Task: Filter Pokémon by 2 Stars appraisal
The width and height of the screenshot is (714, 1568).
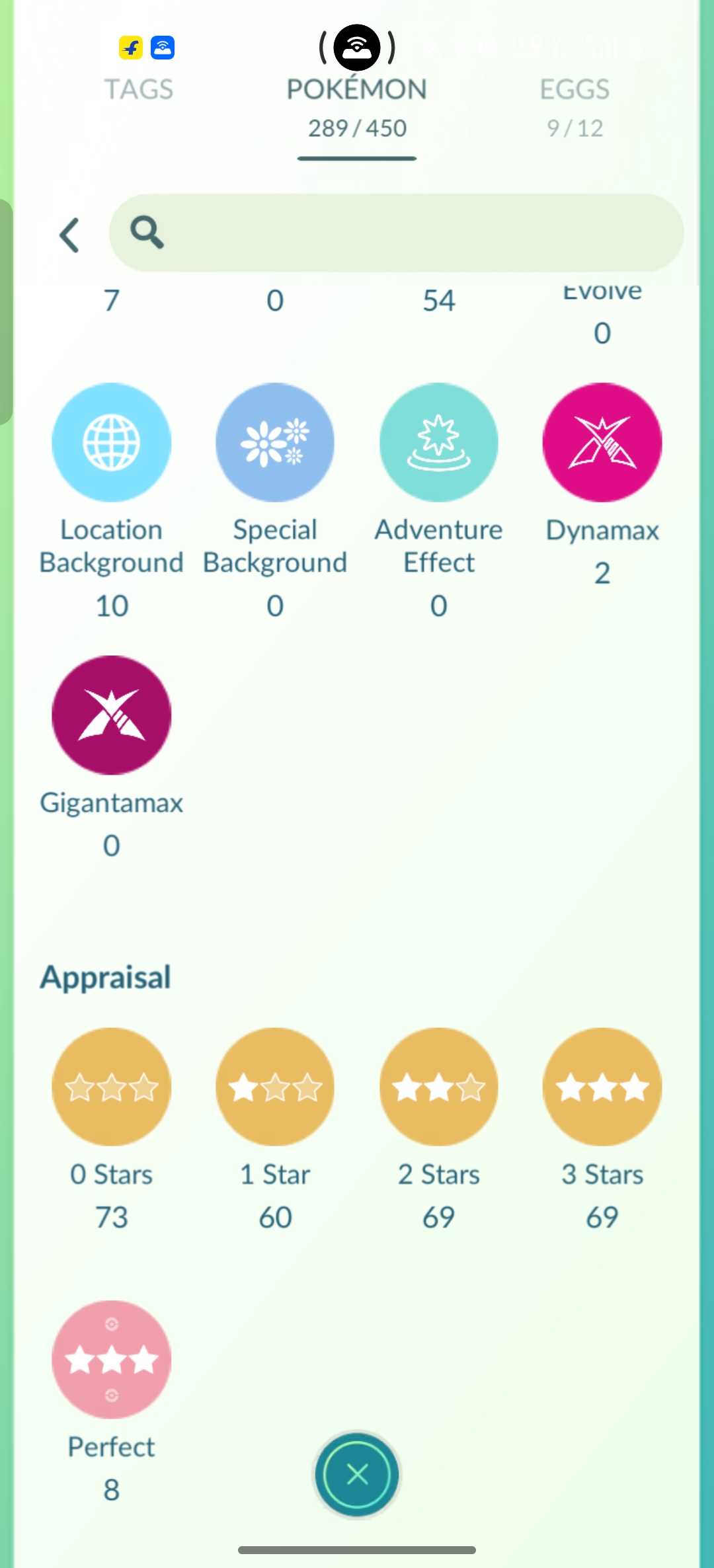Action: tap(438, 1087)
